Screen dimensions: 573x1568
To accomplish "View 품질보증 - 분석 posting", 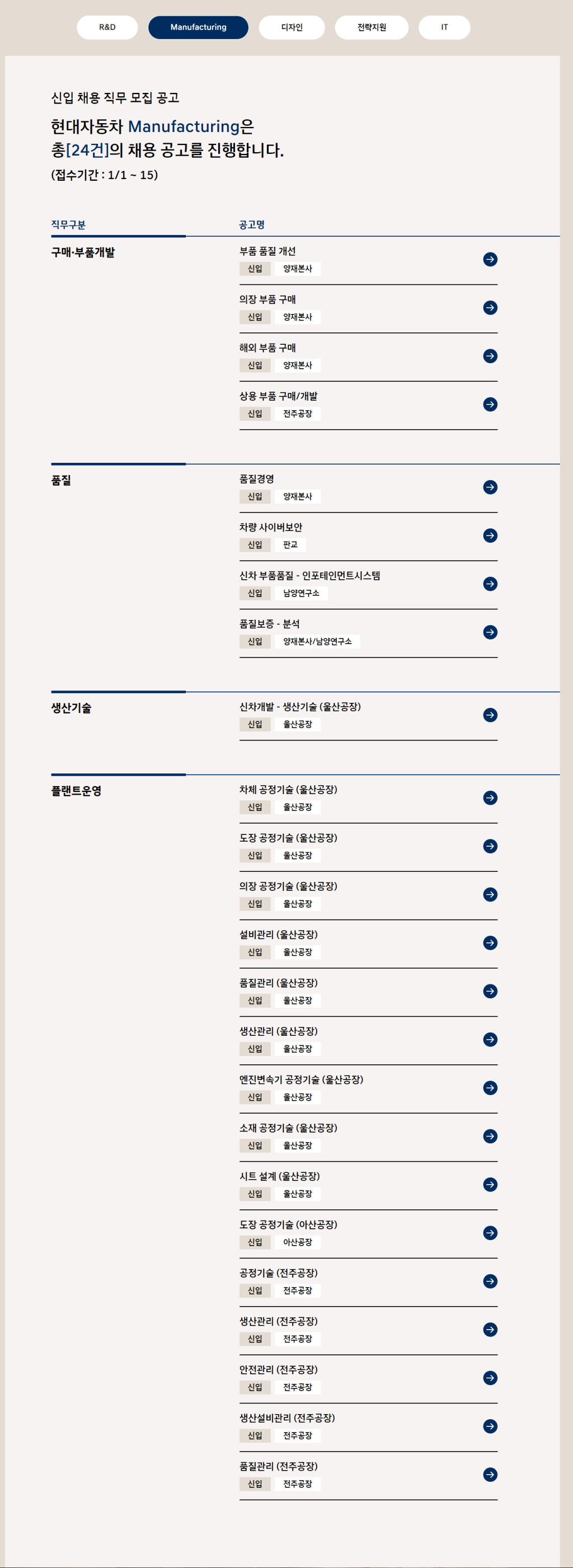I will (x=490, y=632).
